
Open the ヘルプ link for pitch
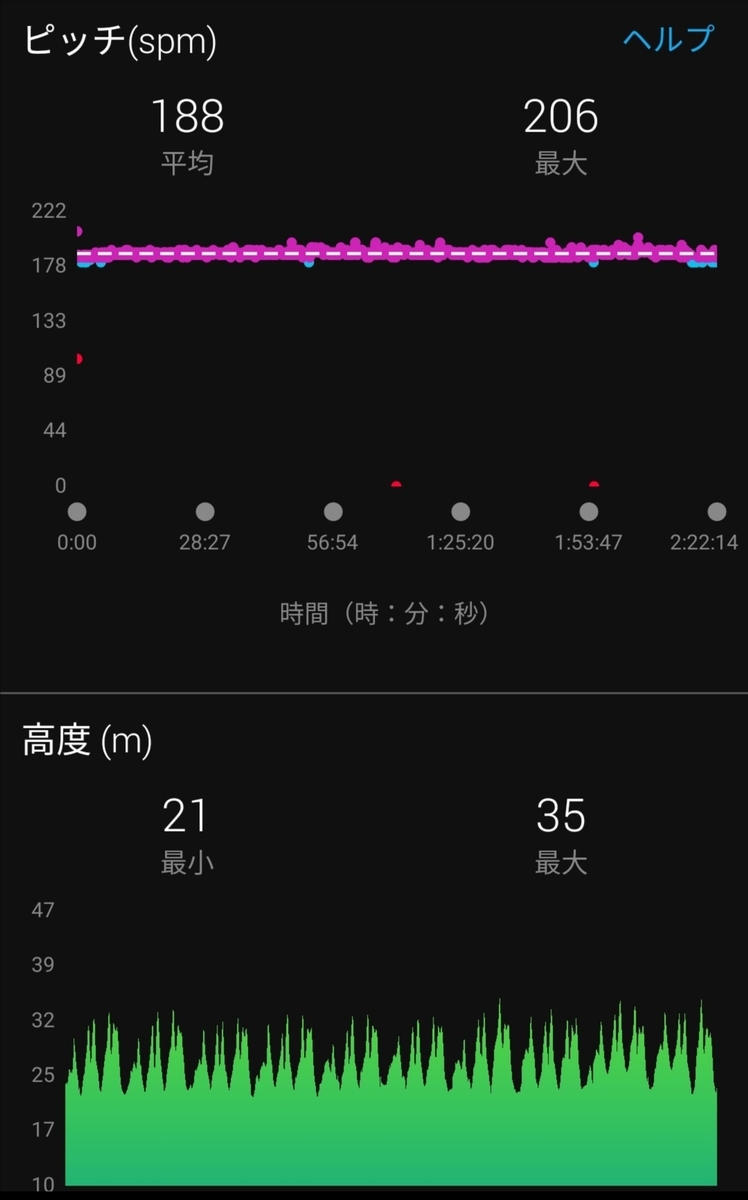pyautogui.click(x=669, y=39)
